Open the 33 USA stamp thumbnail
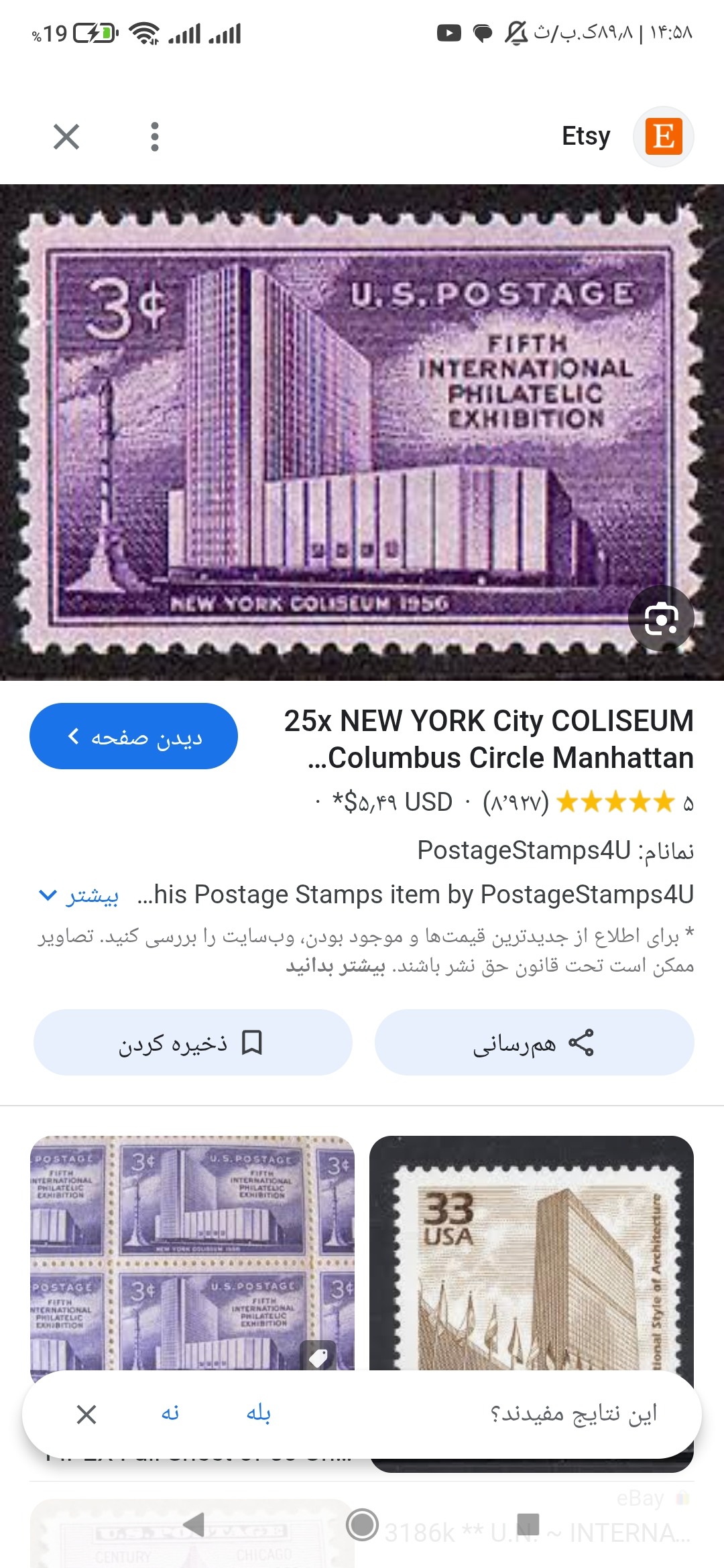This screenshot has height=1568, width=724. 532,1254
